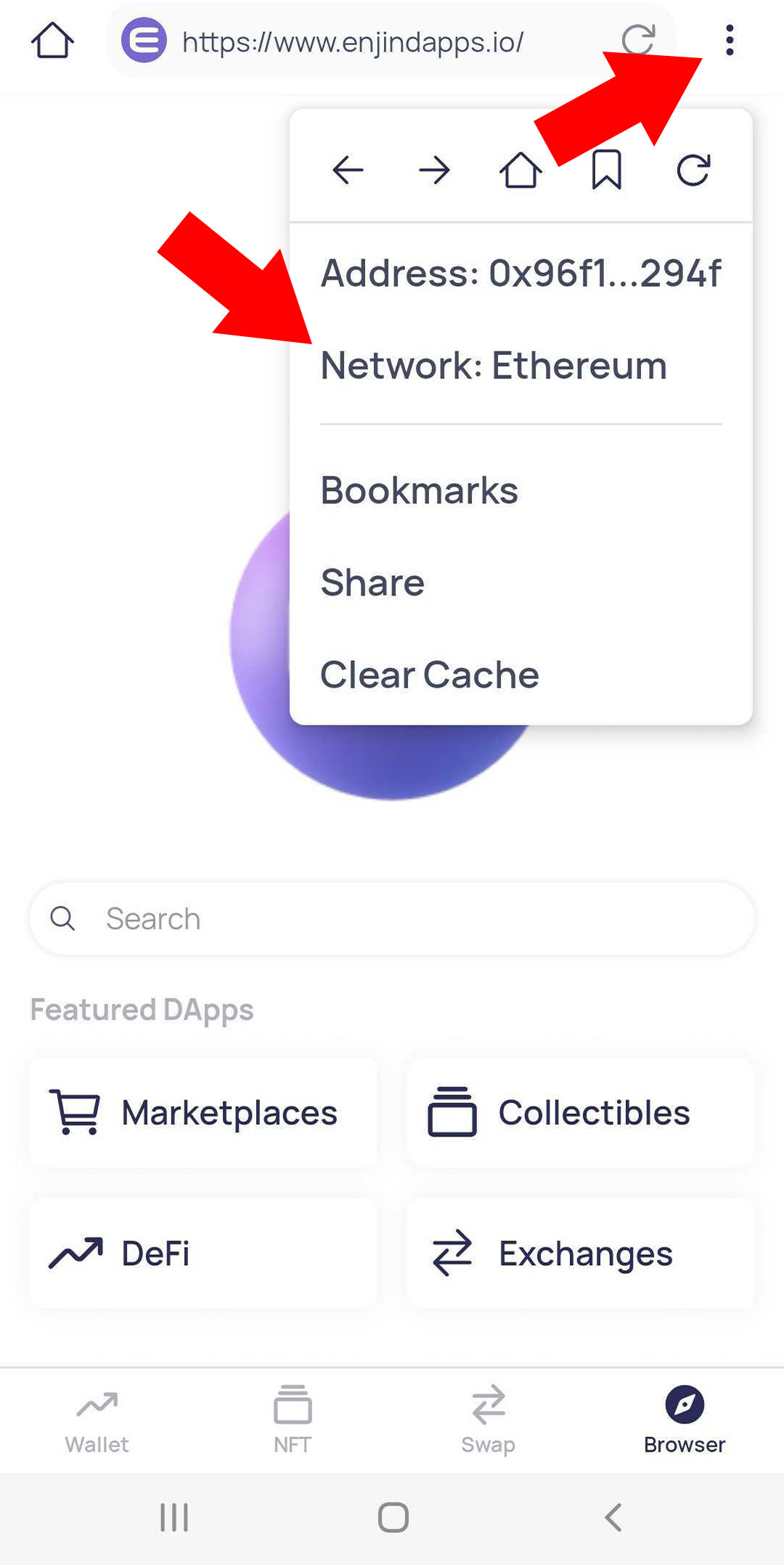784x1565 pixels.
Task: Switch to the Wallet tab
Action: [x=97, y=1421]
